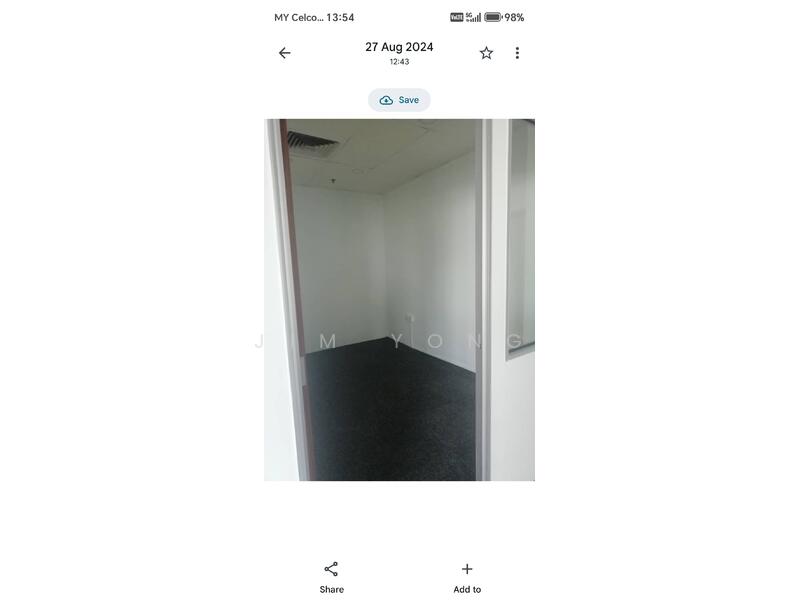Save the photo to cloud
800x600 pixels.
(x=399, y=100)
